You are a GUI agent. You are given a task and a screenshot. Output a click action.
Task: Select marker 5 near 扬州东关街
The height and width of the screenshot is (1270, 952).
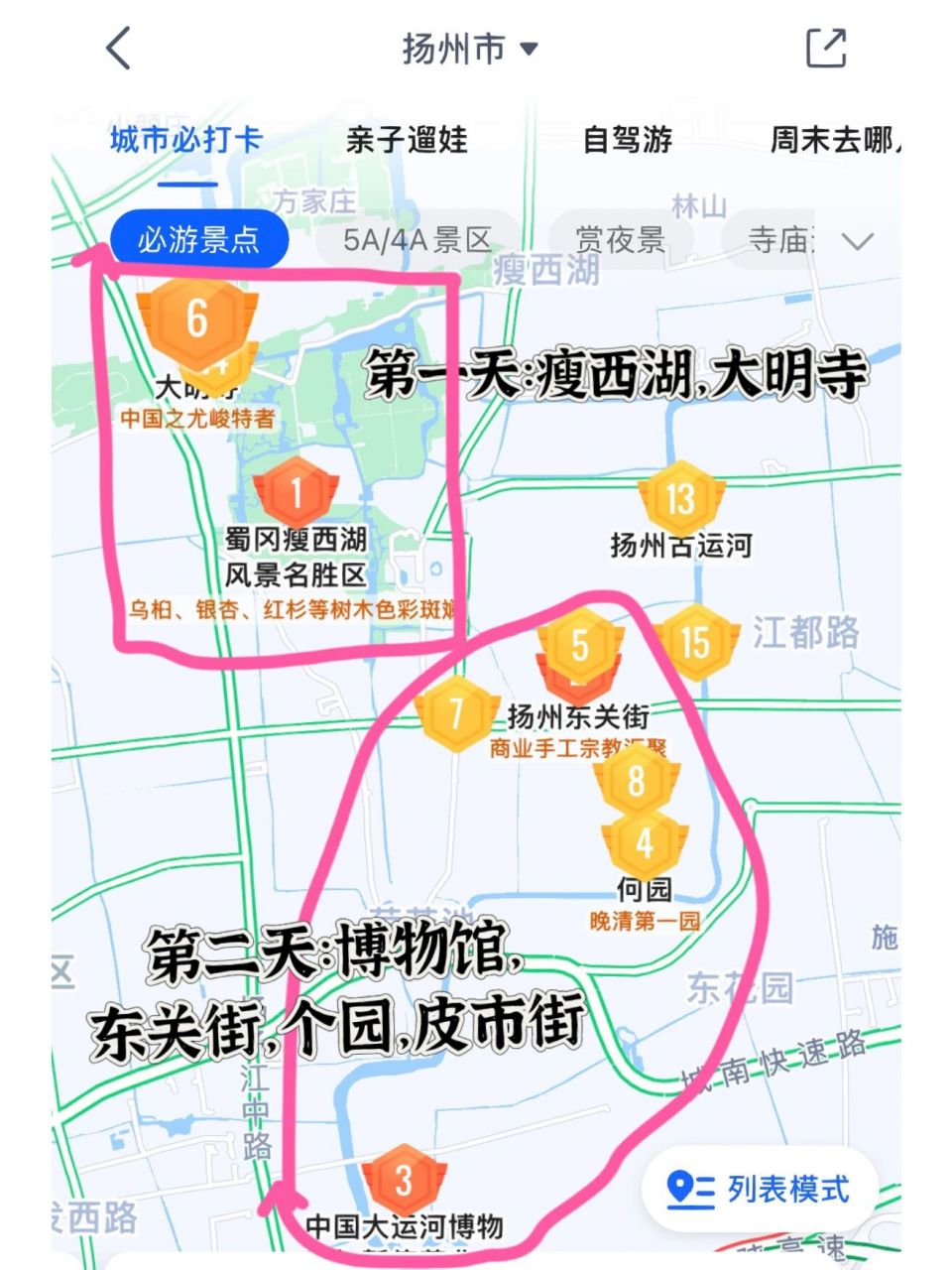[x=580, y=647]
